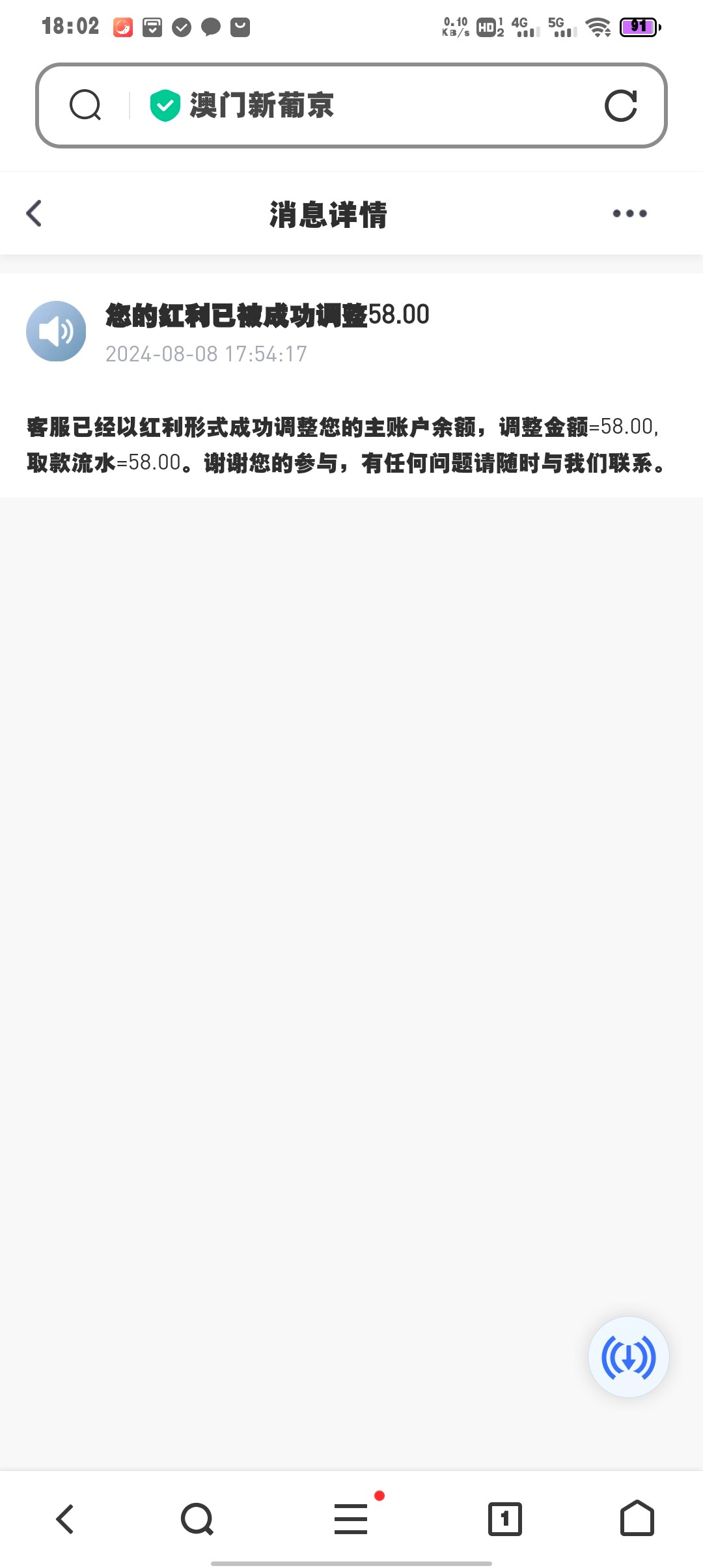
Task: Open the three-dot overflow menu
Action: click(x=629, y=214)
